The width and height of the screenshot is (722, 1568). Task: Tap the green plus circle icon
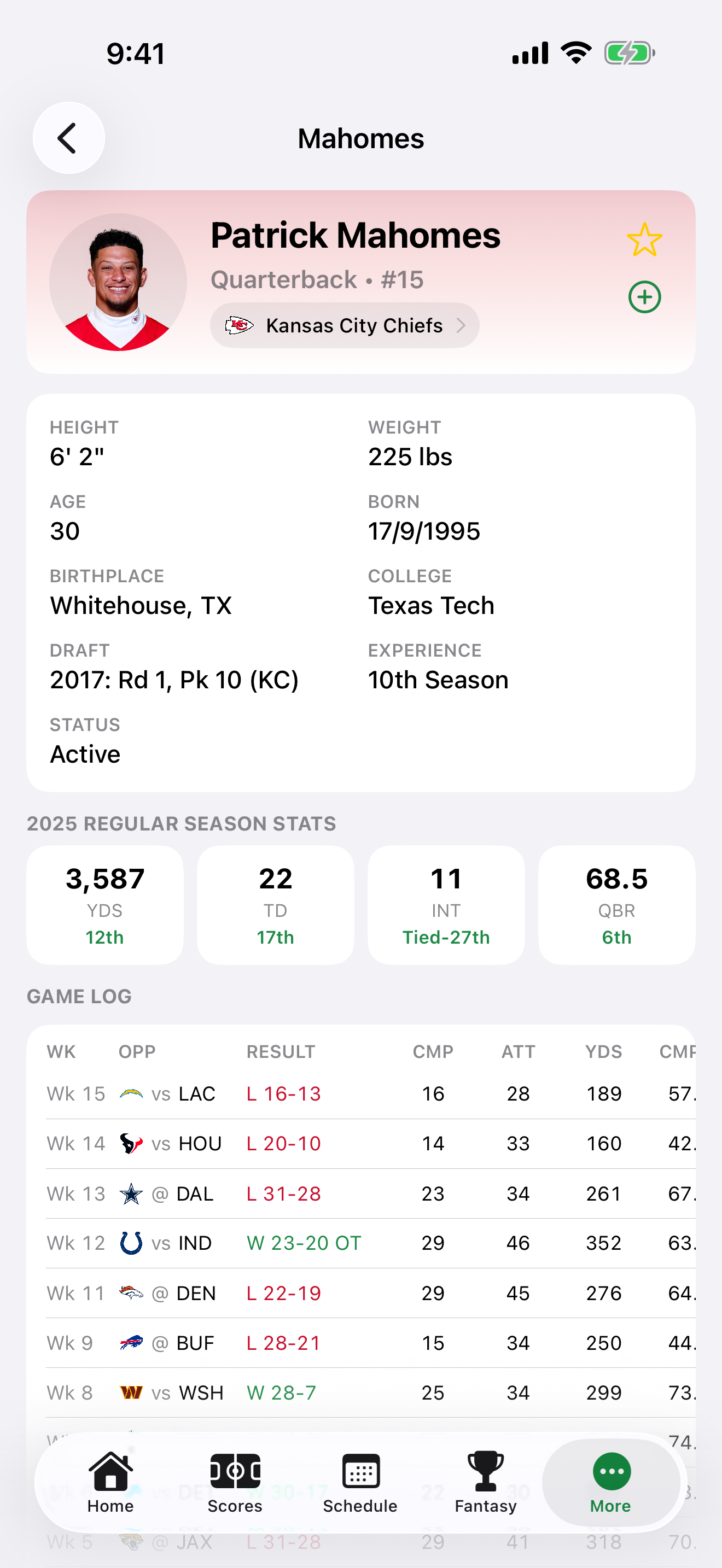click(644, 297)
